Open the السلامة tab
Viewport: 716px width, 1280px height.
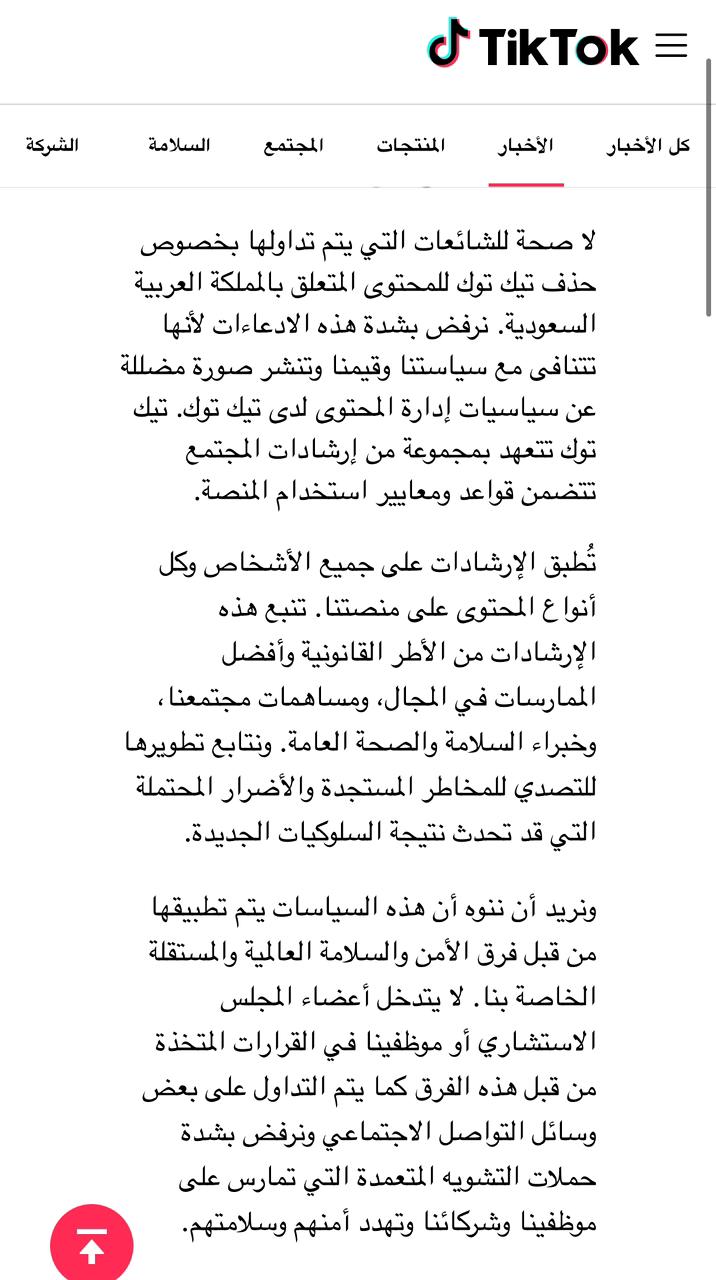tap(179, 146)
